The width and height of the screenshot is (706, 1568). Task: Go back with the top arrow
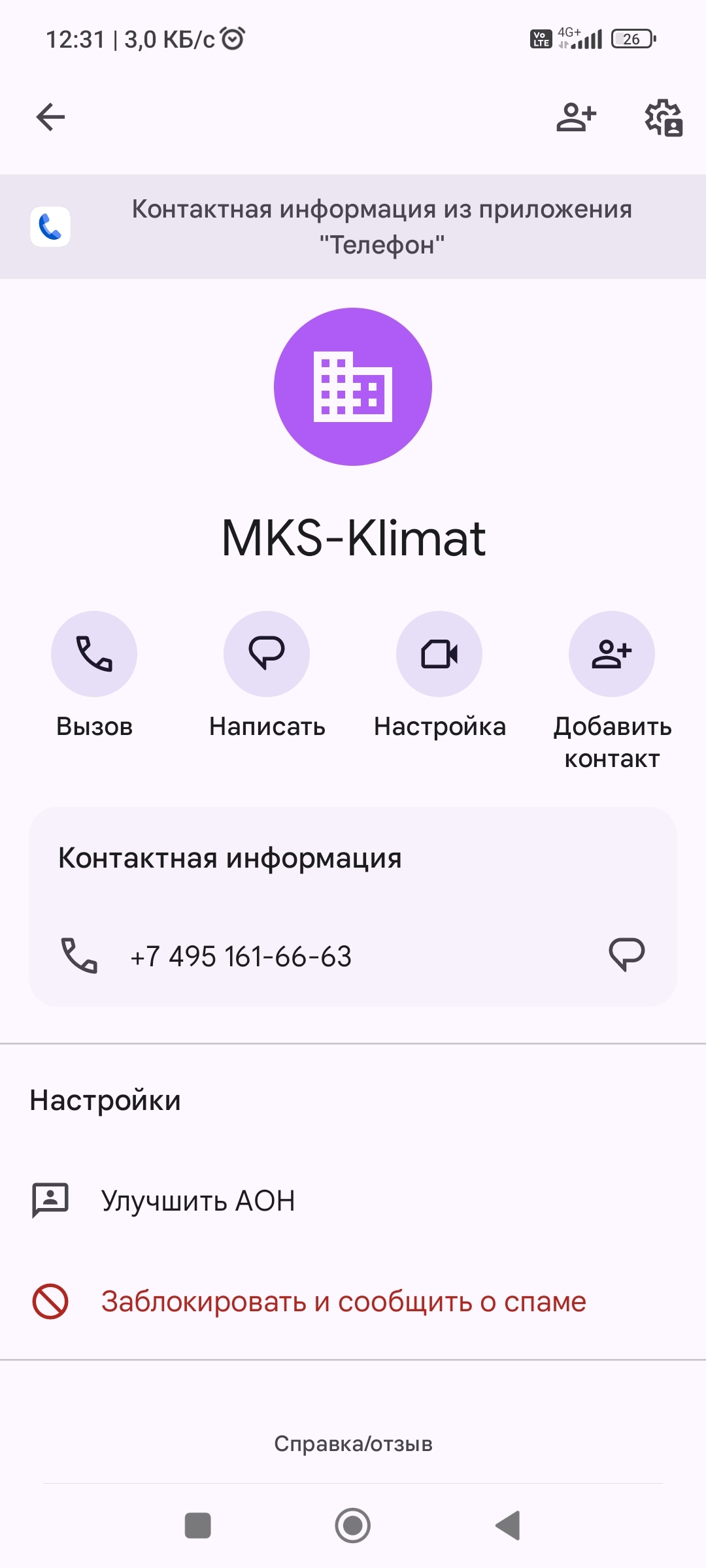(x=50, y=118)
